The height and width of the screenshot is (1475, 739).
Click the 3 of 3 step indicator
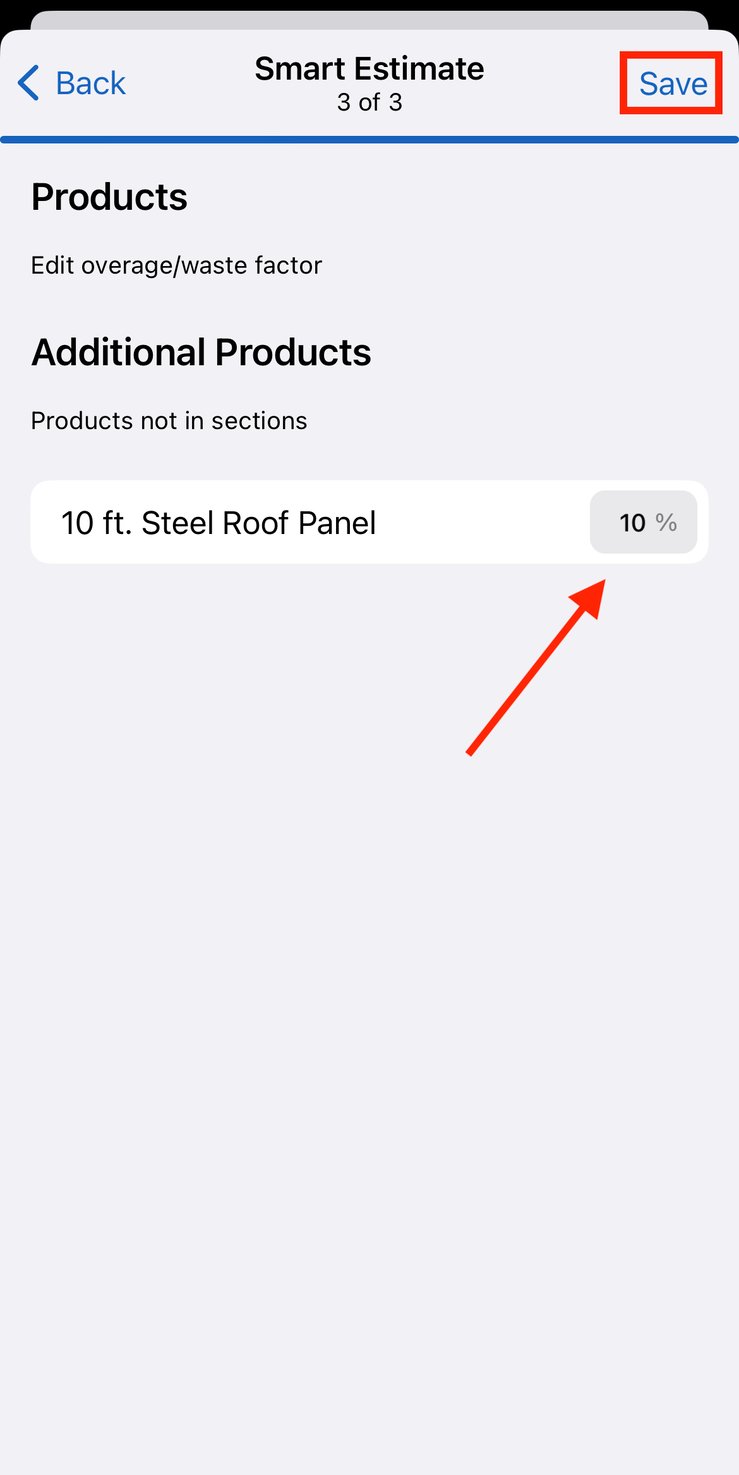click(x=369, y=101)
